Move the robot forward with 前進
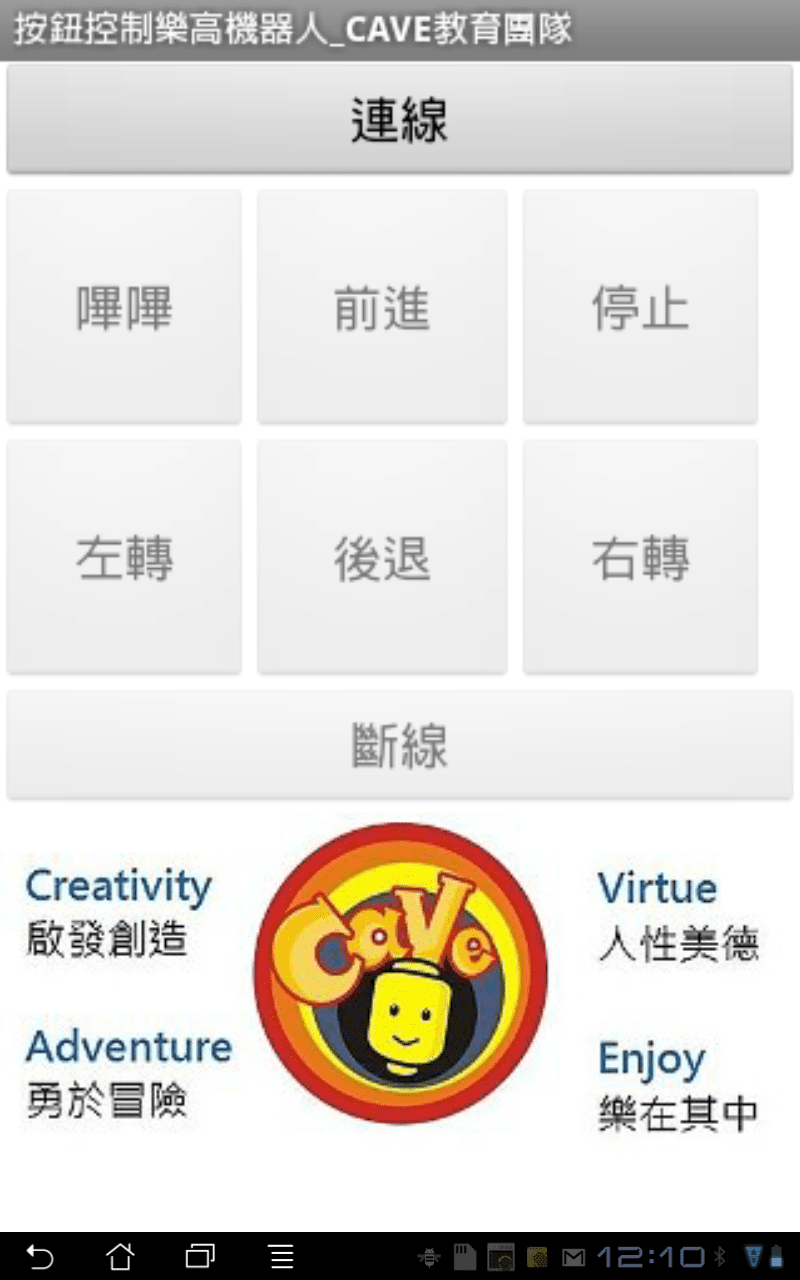 (x=382, y=307)
